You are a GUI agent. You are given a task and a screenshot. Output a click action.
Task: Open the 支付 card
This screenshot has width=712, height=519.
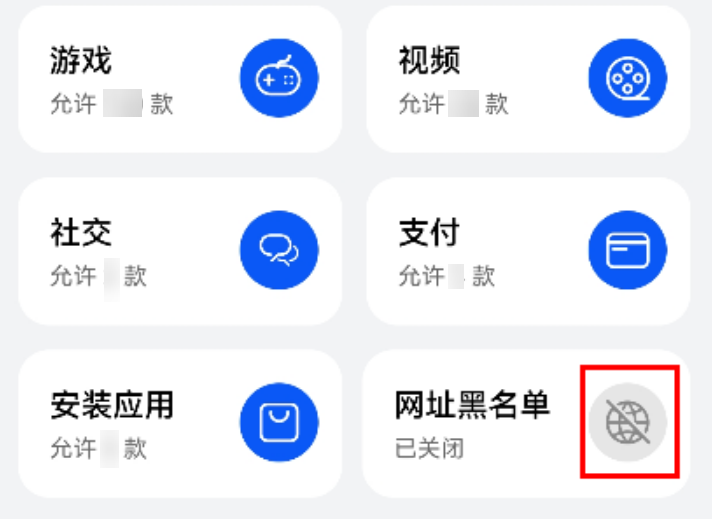tap(527, 251)
